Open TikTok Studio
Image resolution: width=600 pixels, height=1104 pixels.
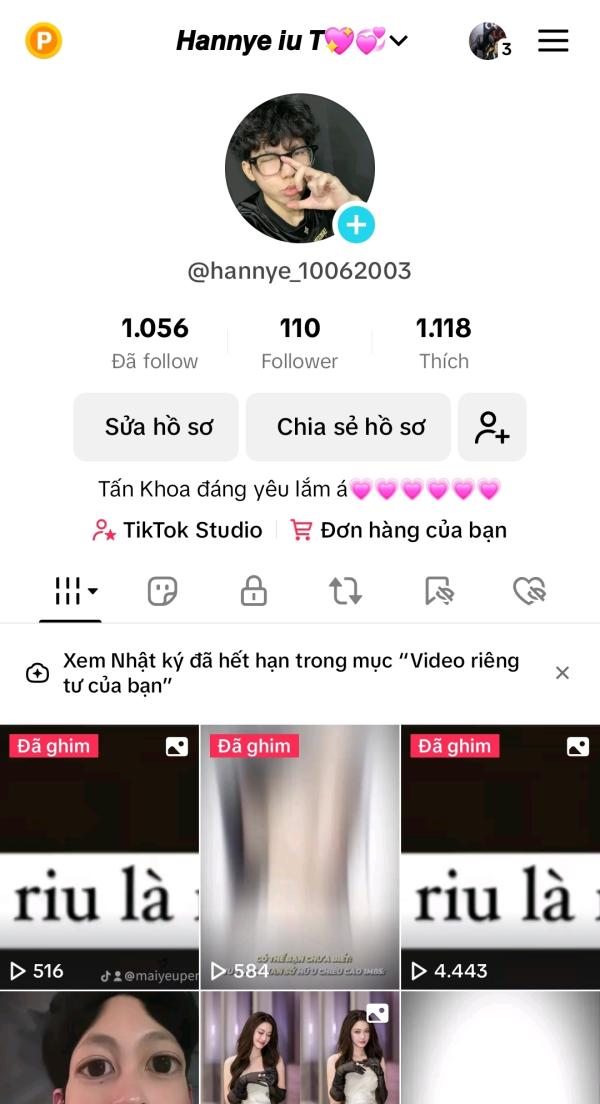click(177, 530)
